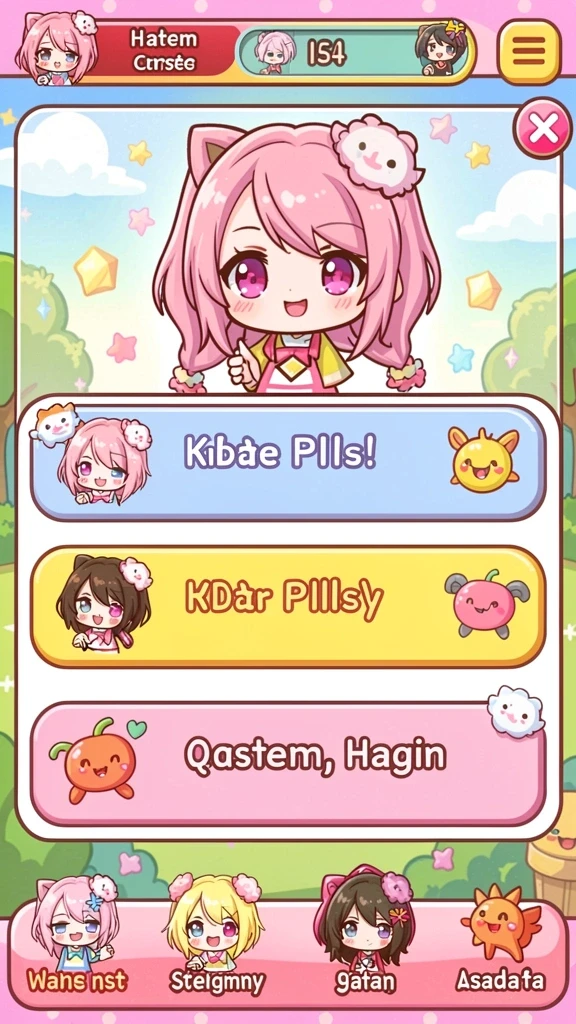Close the character dialog with X
This screenshot has height=1024, width=576.
pos(542,129)
